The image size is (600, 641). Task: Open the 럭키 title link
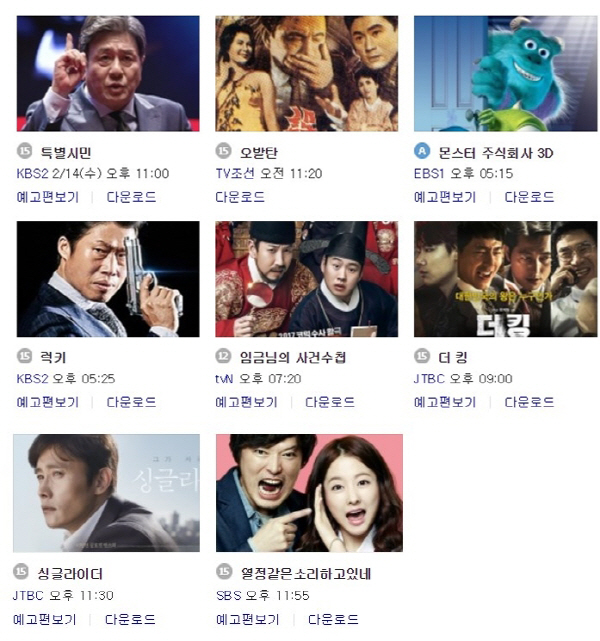(52, 357)
